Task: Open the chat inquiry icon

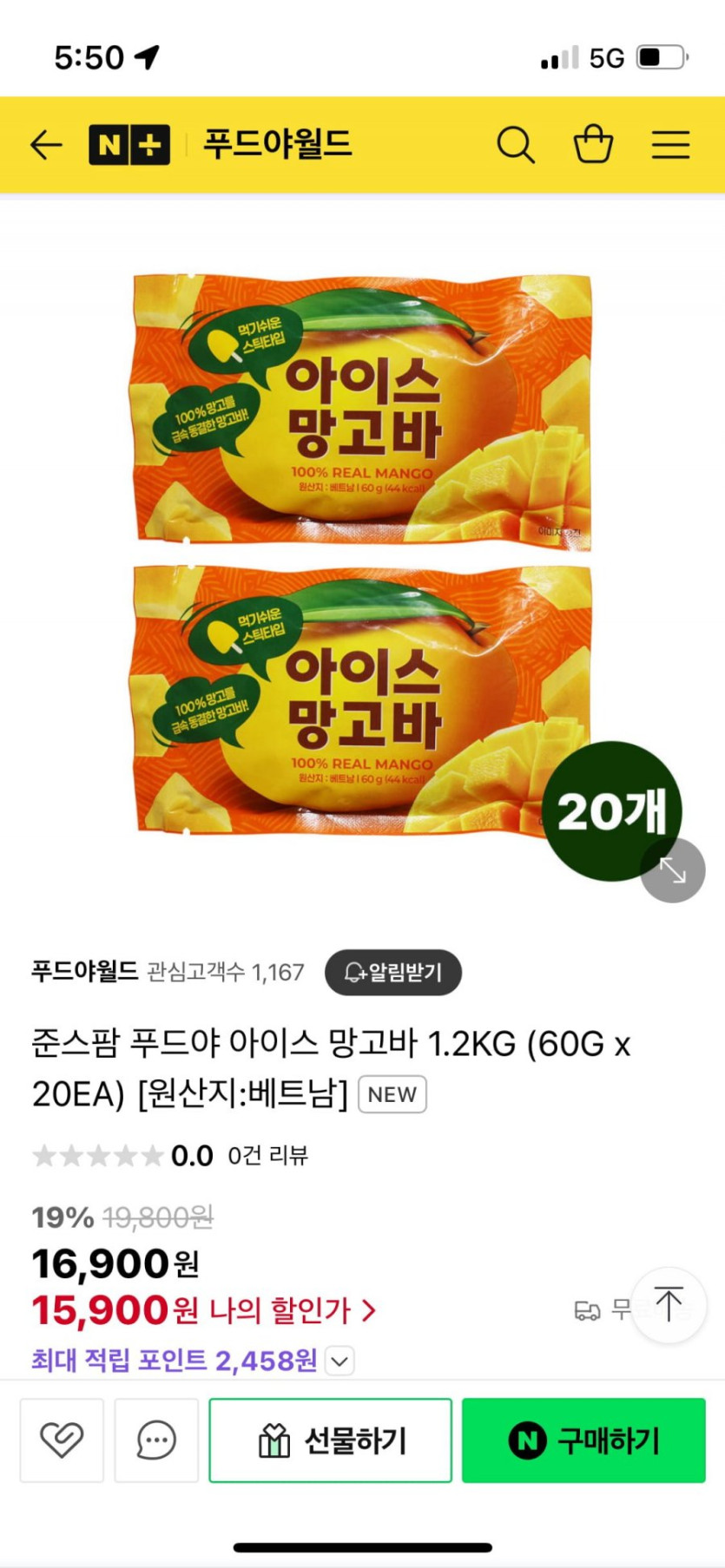Action: pyautogui.click(x=156, y=1440)
